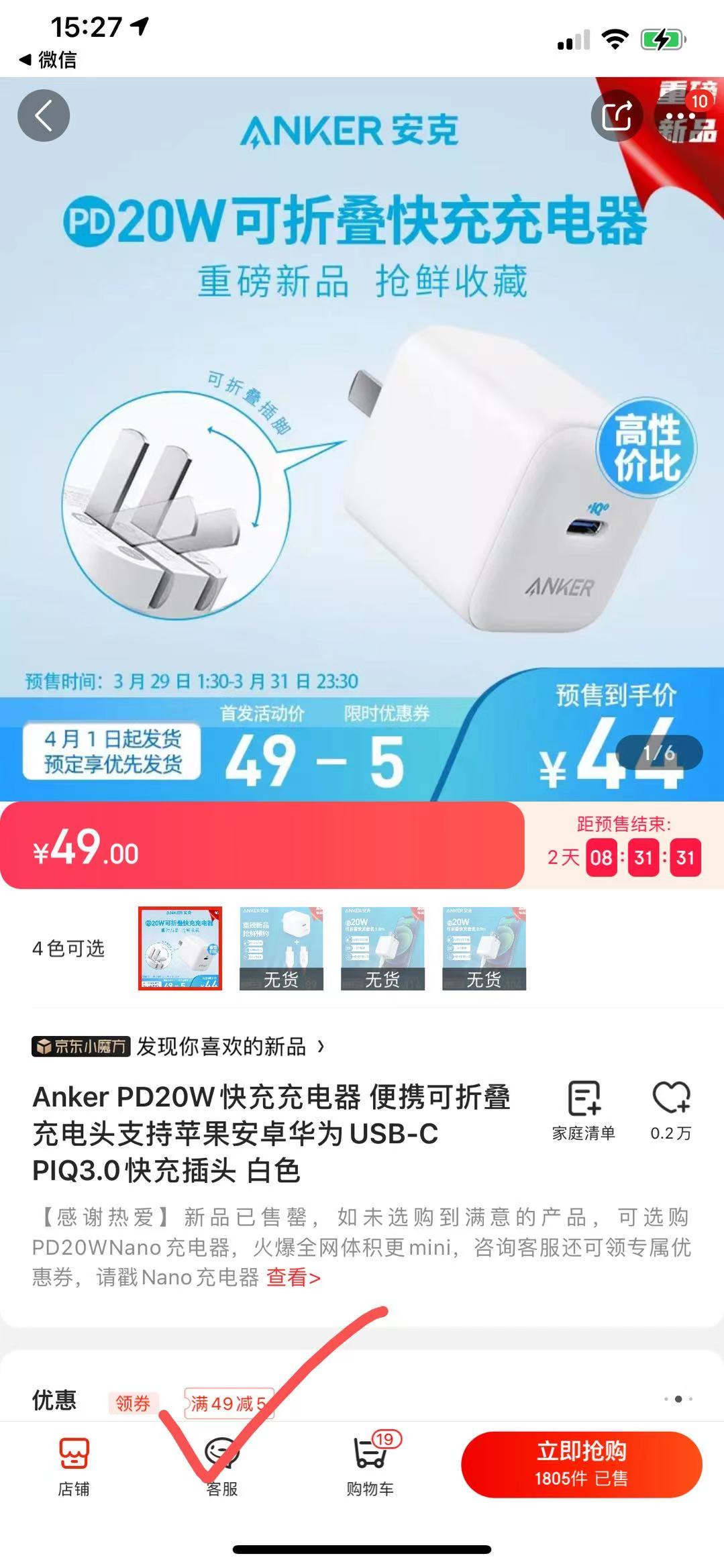Return to 微信 via status bar link
This screenshot has height=1568, width=724.
point(48,60)
